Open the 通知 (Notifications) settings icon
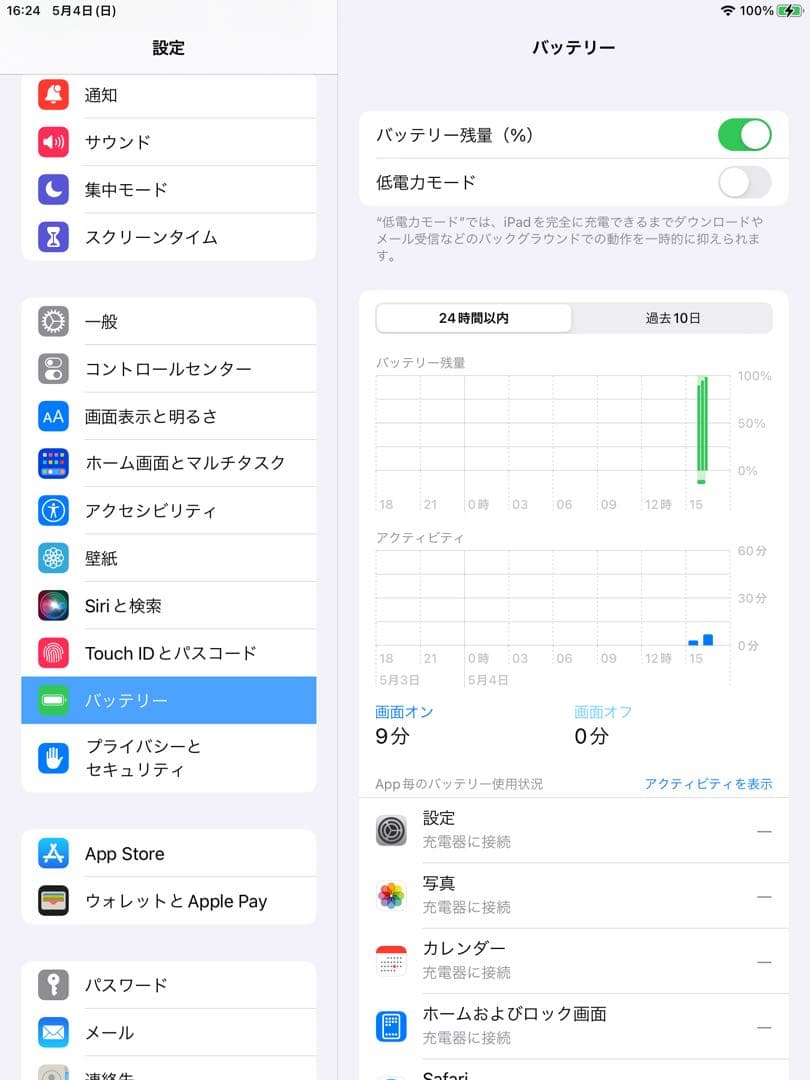The image size is (810, 1080). click(x=55, y=95)
